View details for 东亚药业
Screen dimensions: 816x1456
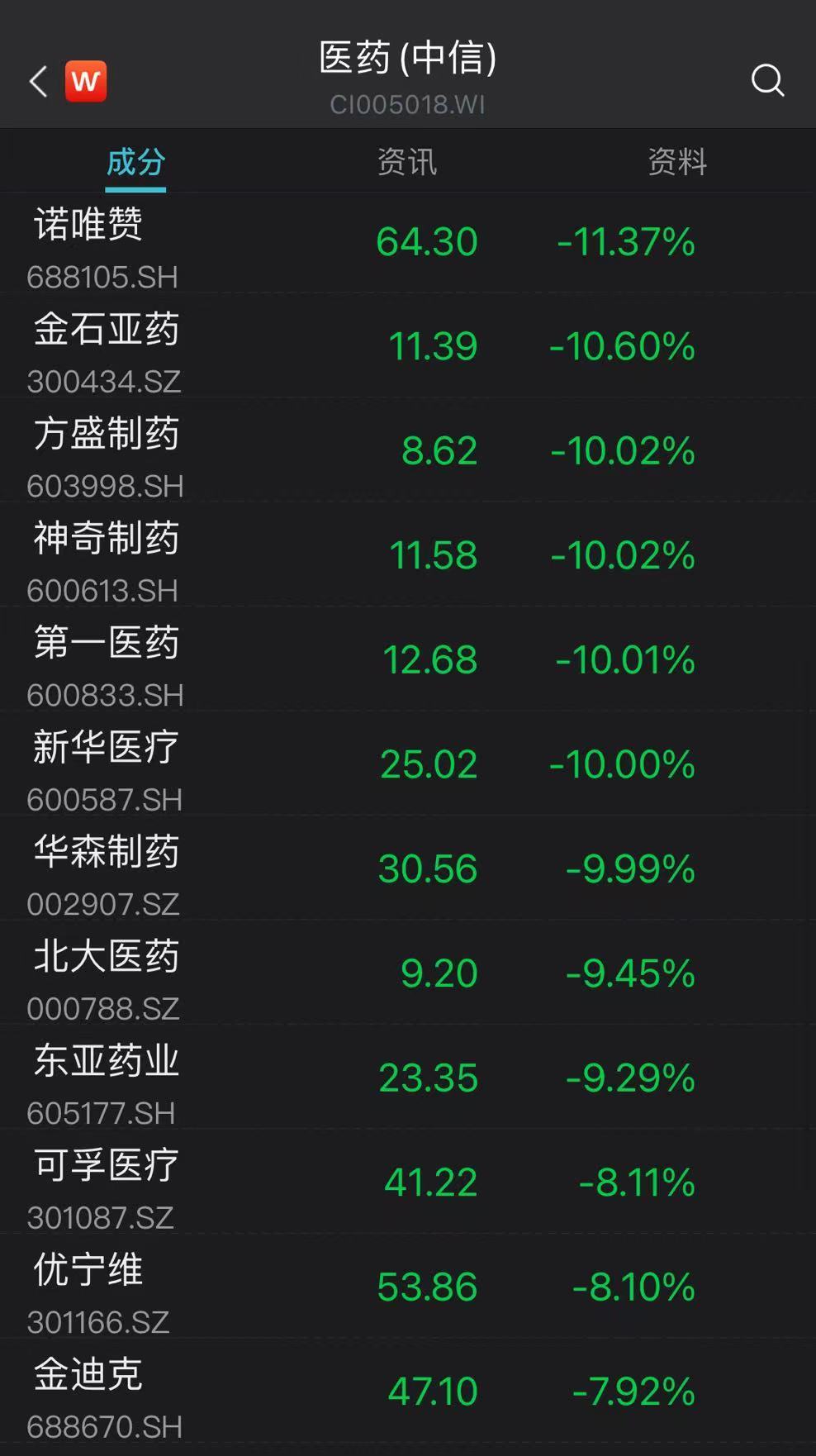[x=408, y=1078]
